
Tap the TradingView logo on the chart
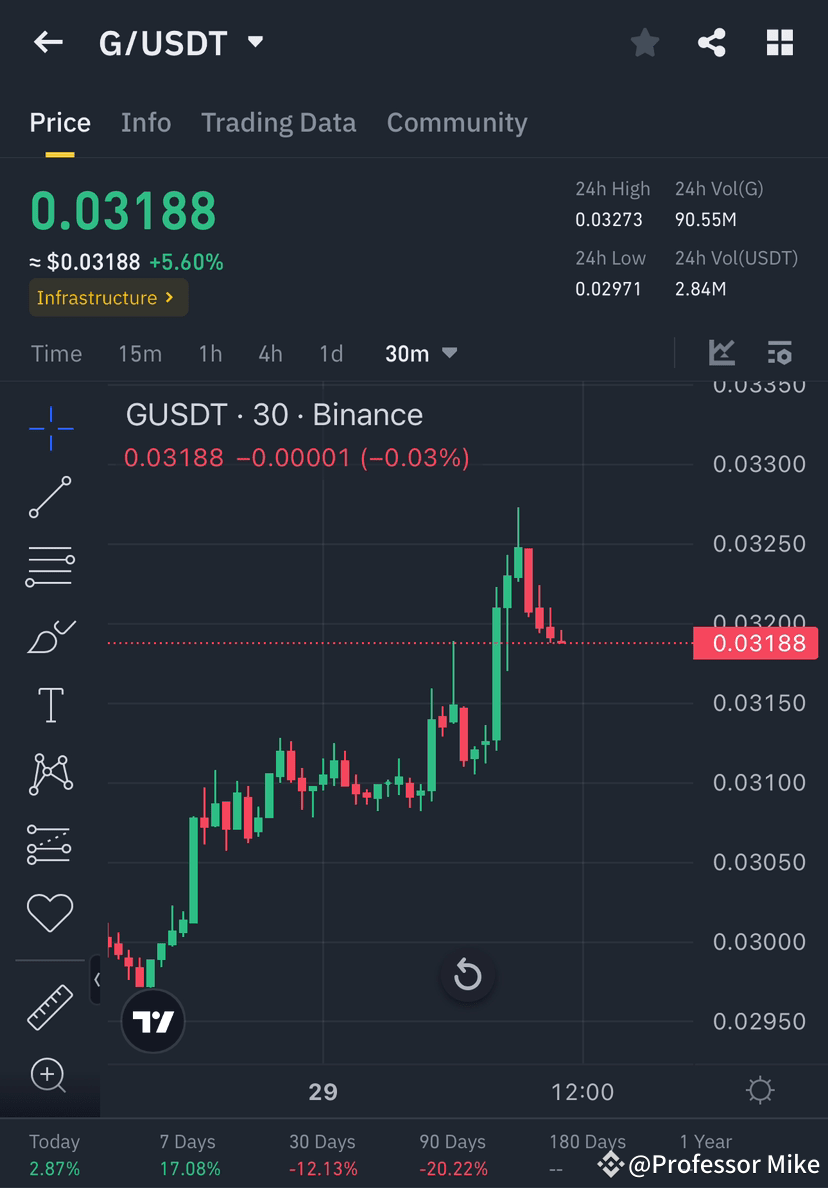tap(152, 1021)
